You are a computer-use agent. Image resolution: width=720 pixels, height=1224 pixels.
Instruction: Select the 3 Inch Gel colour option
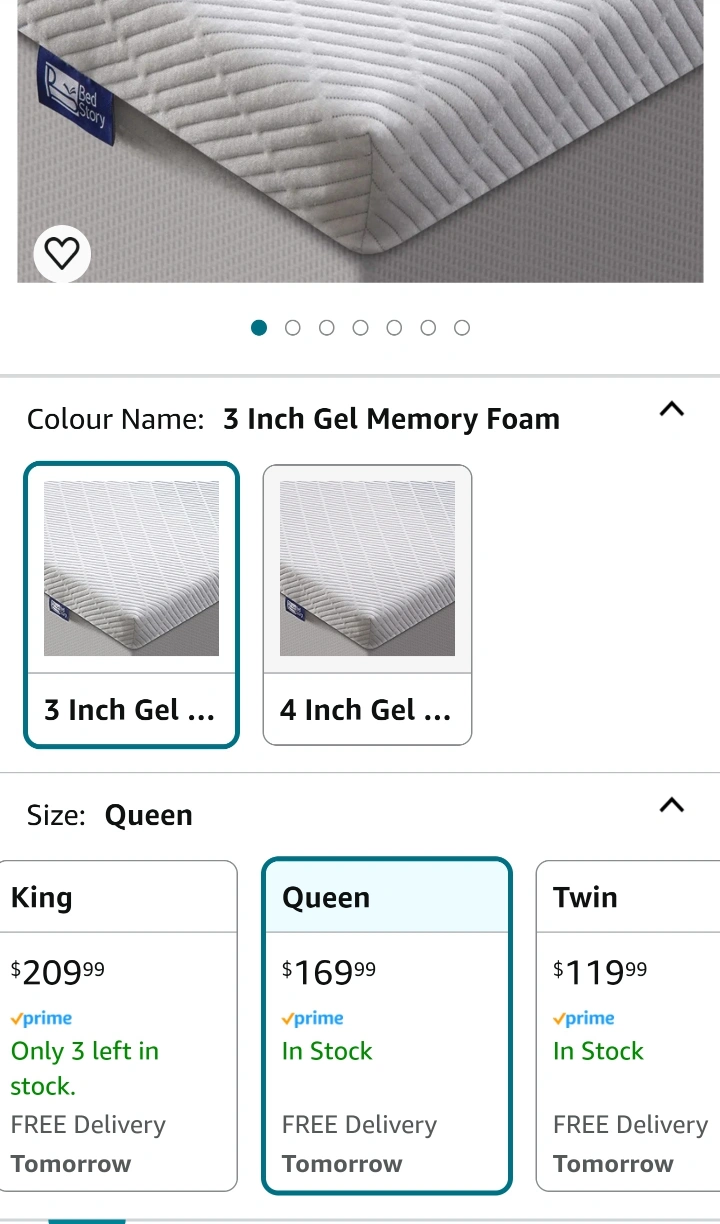click(131, 605)
